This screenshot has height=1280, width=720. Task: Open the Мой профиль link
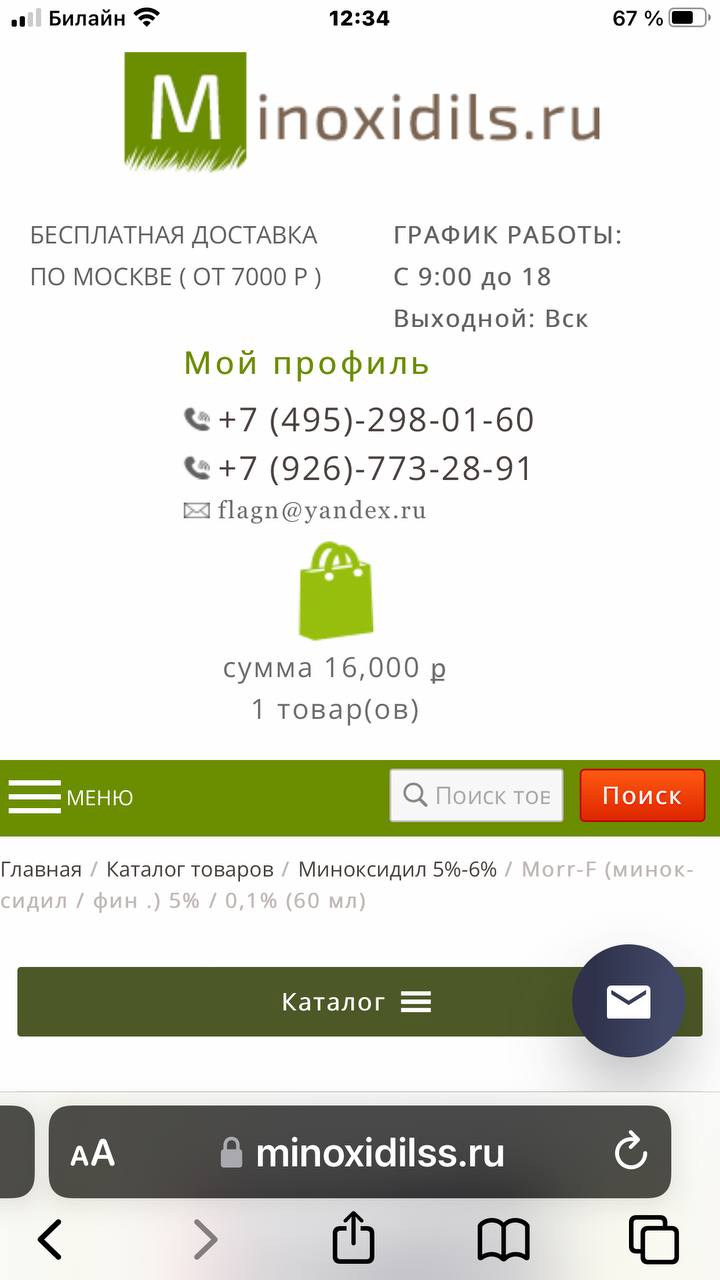point(307,363)
